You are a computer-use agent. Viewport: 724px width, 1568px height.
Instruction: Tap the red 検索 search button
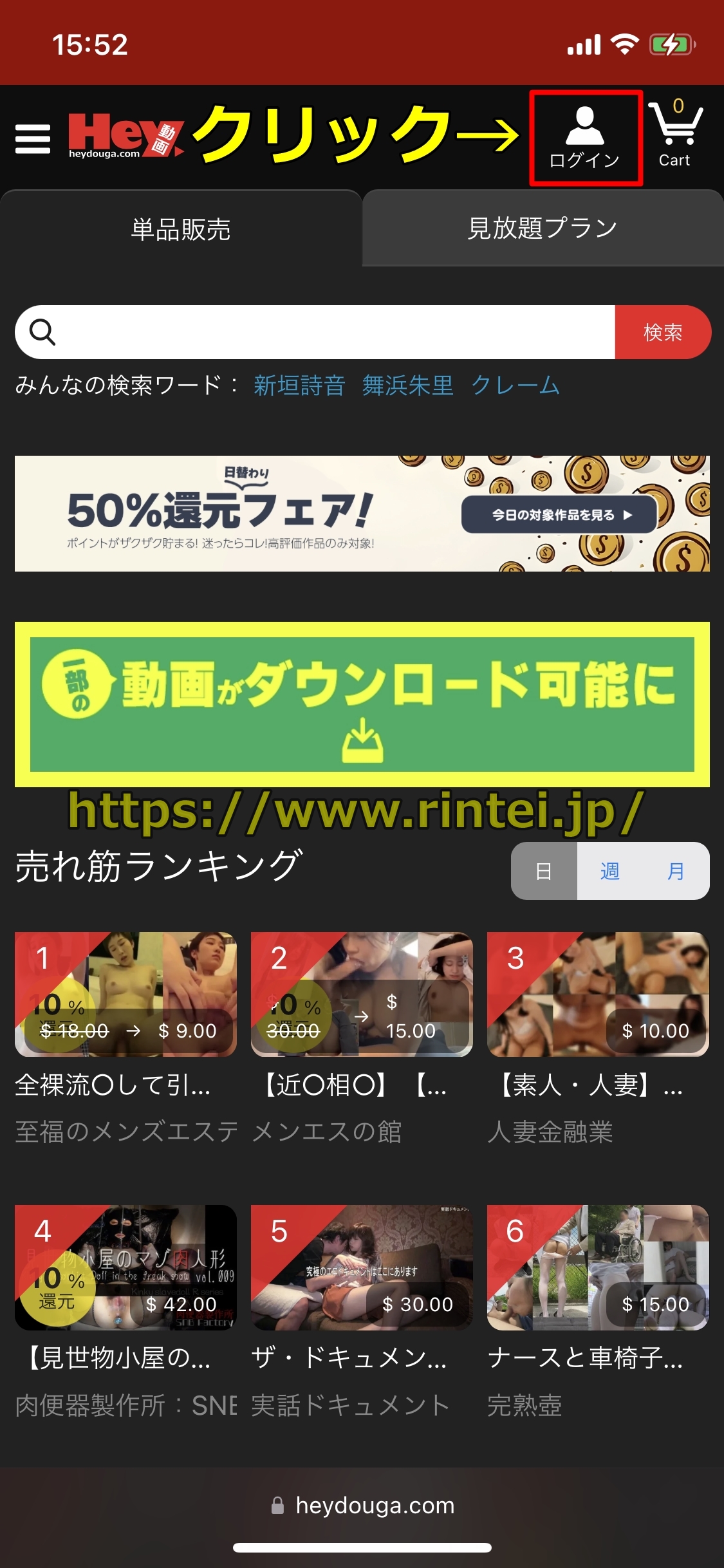[662, 332]
